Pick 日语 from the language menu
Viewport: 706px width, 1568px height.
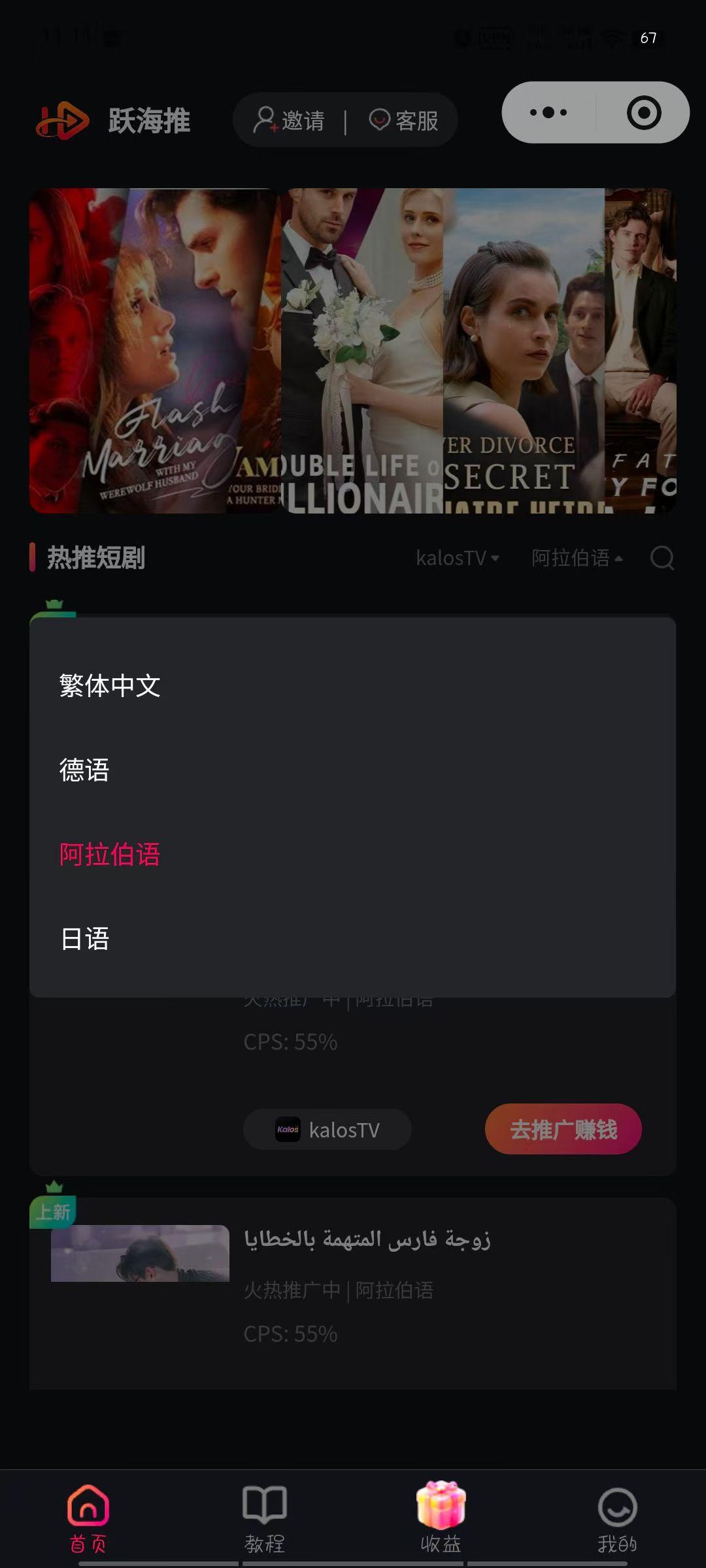(x=84, y=939)
